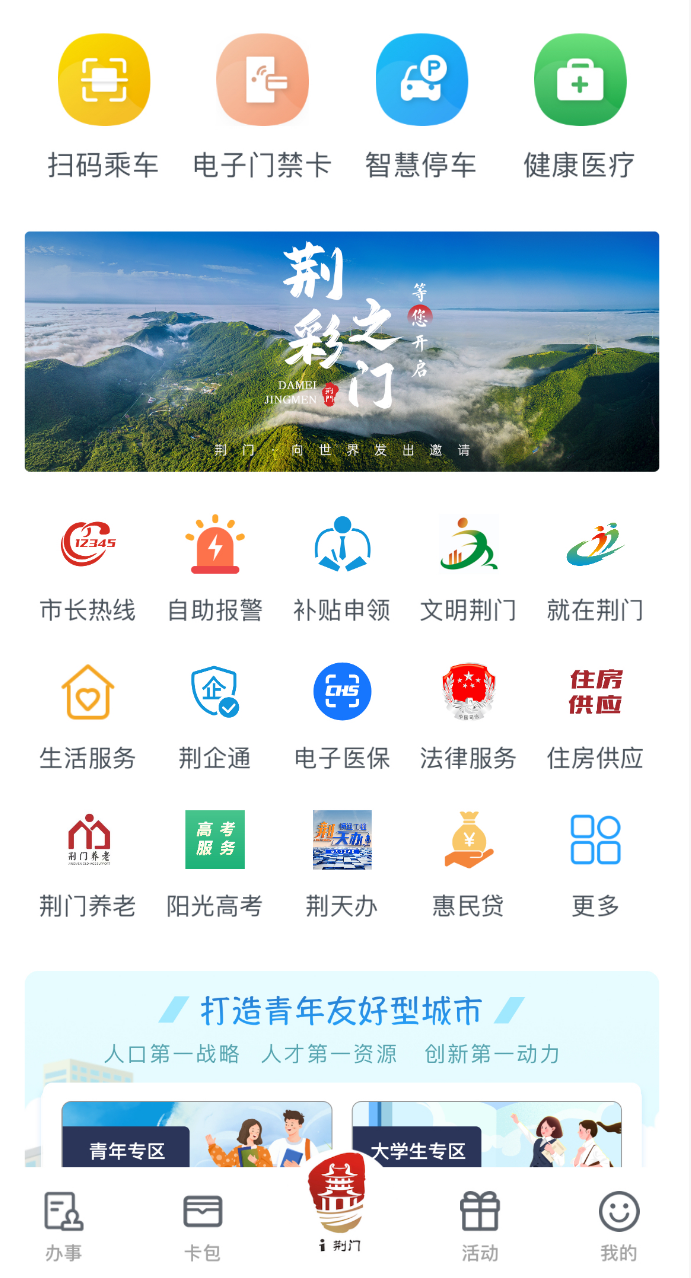The image size is (691, 1278).
Task: Switch to the 卡包 card wallet tab
Action: (203, 1227)
